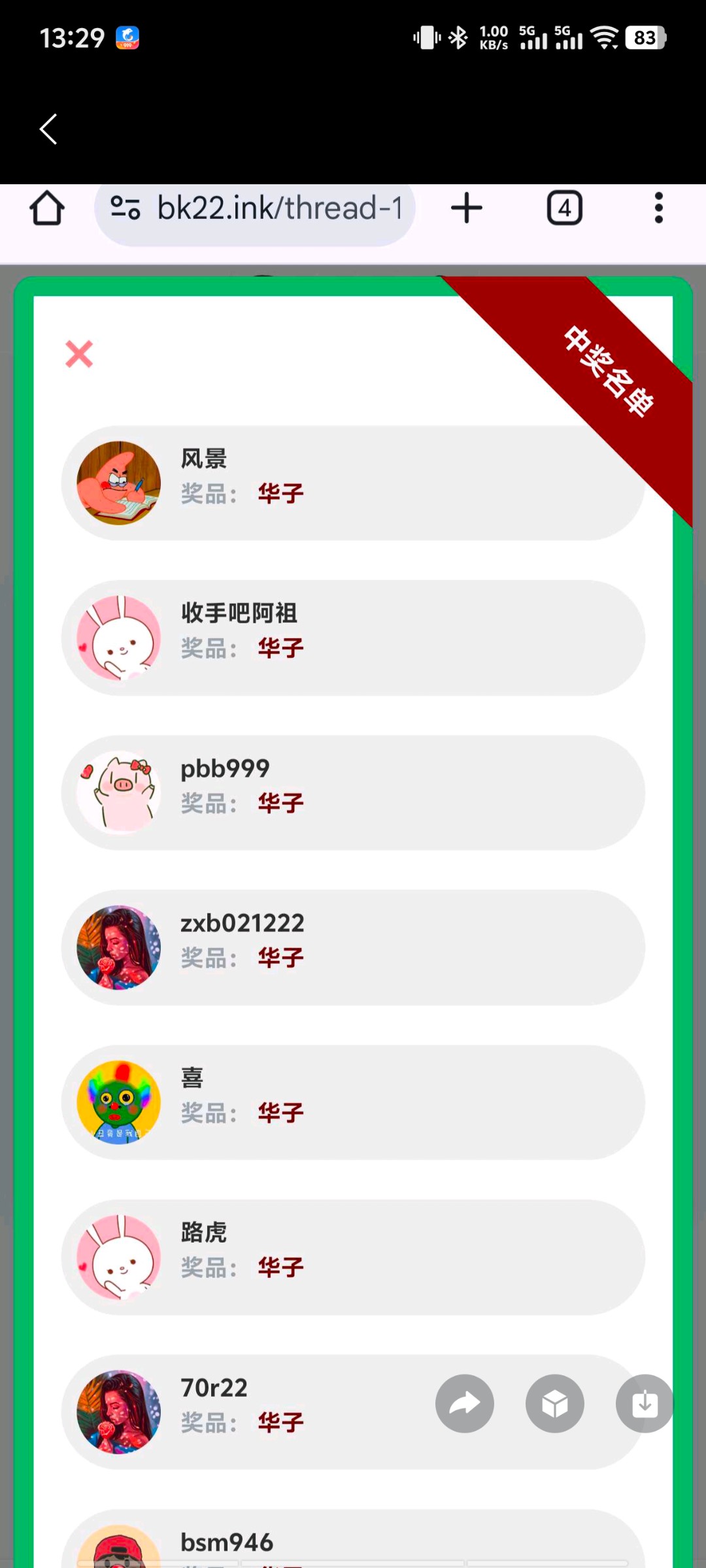This screenshot has width=706, height=1568.
Task: Close the winners list popup
Action: (79, 354)
